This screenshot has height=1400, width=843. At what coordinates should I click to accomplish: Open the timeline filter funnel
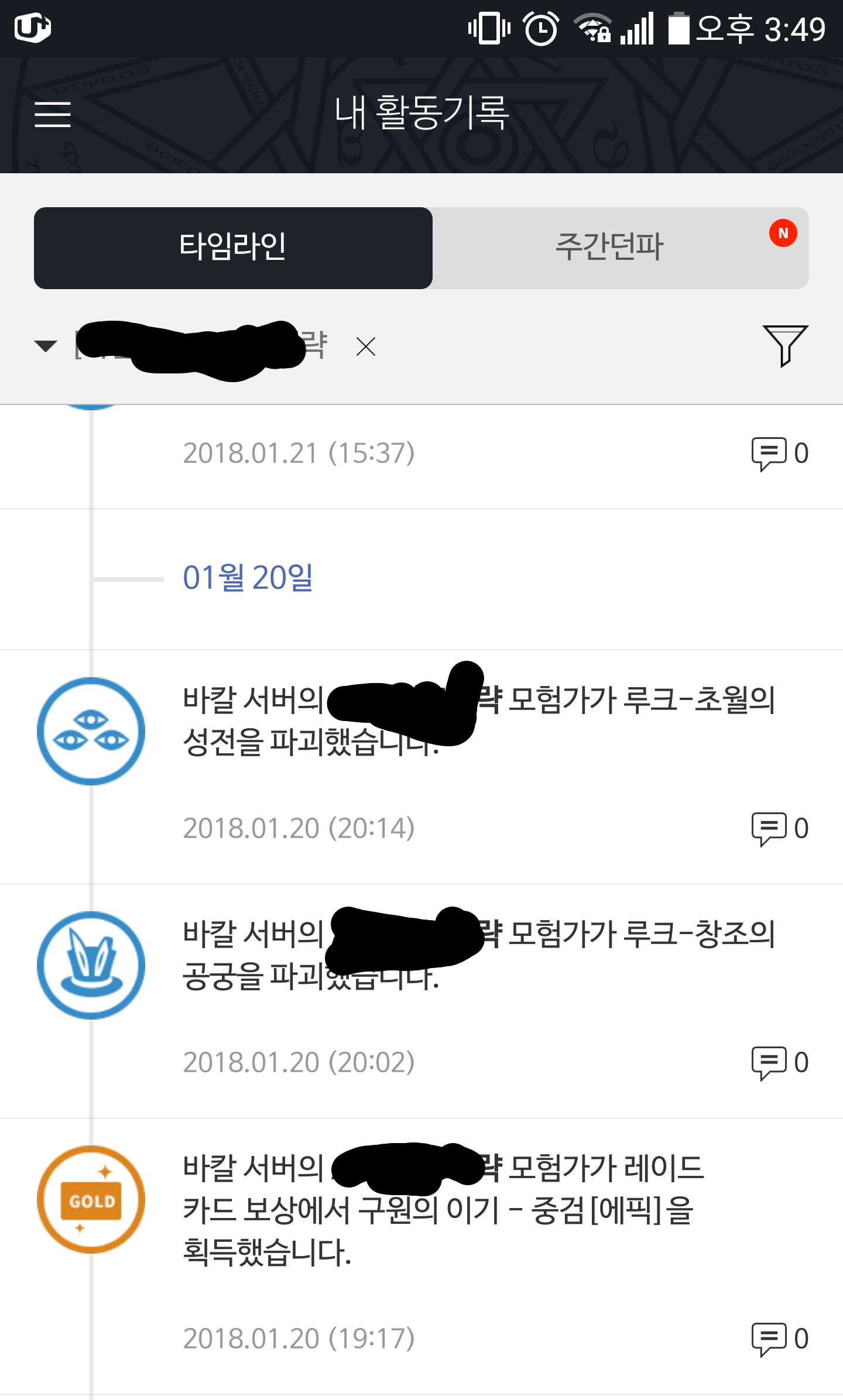pyautogui.click(x=785, y=346)
